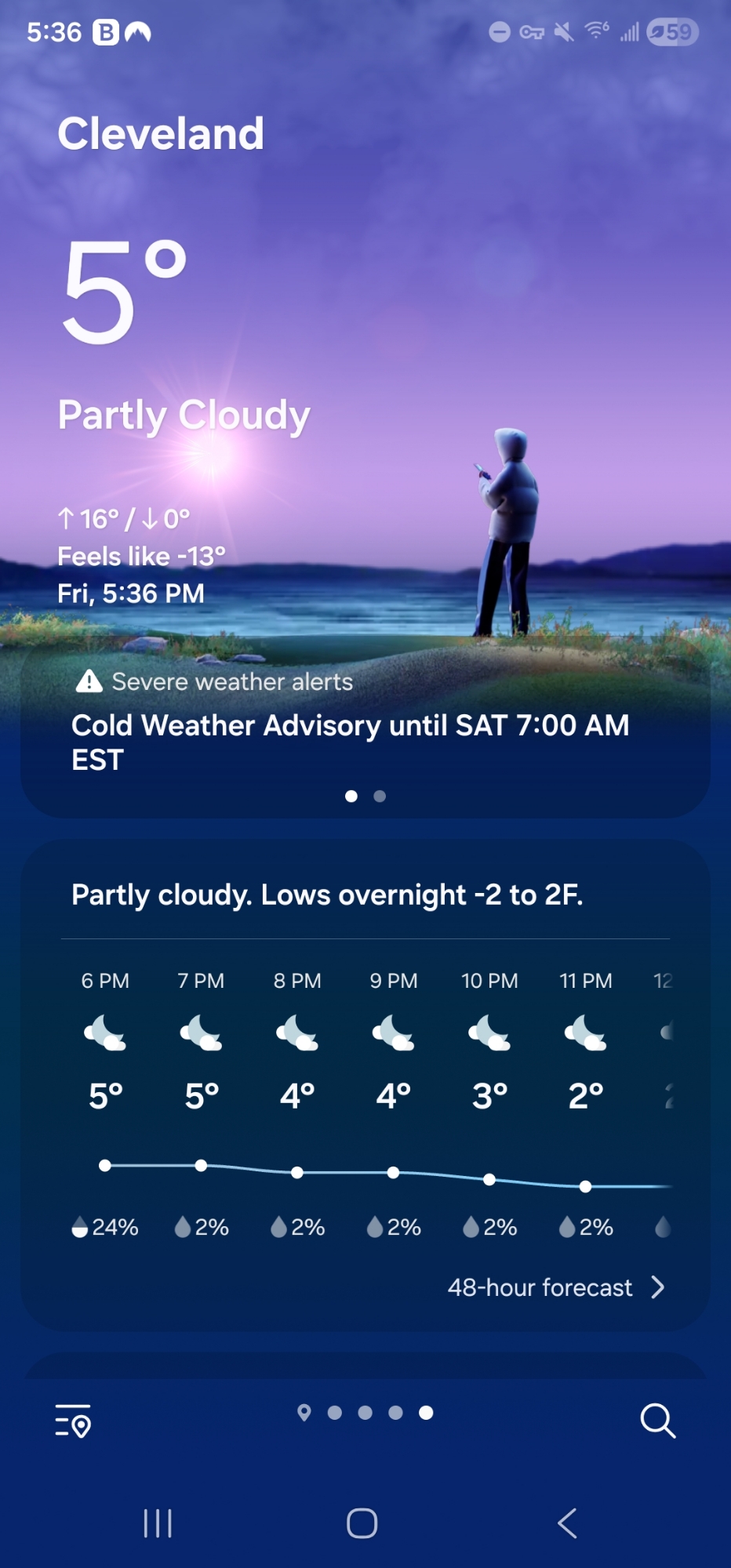Search for a new city
Image resolution: width=731 pixels, height=1568 pixels.
tap(657, 1420)
